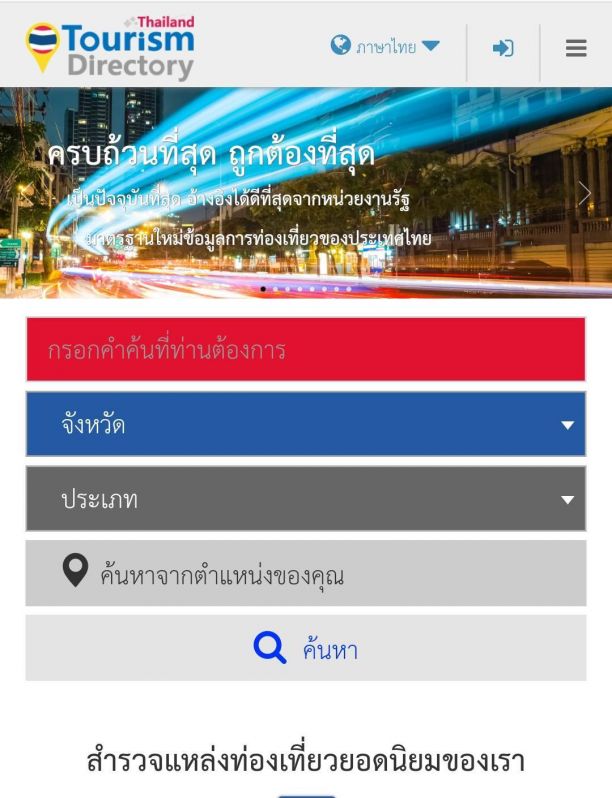Tap the login icon
612x798 pixels.
(503, 47)
